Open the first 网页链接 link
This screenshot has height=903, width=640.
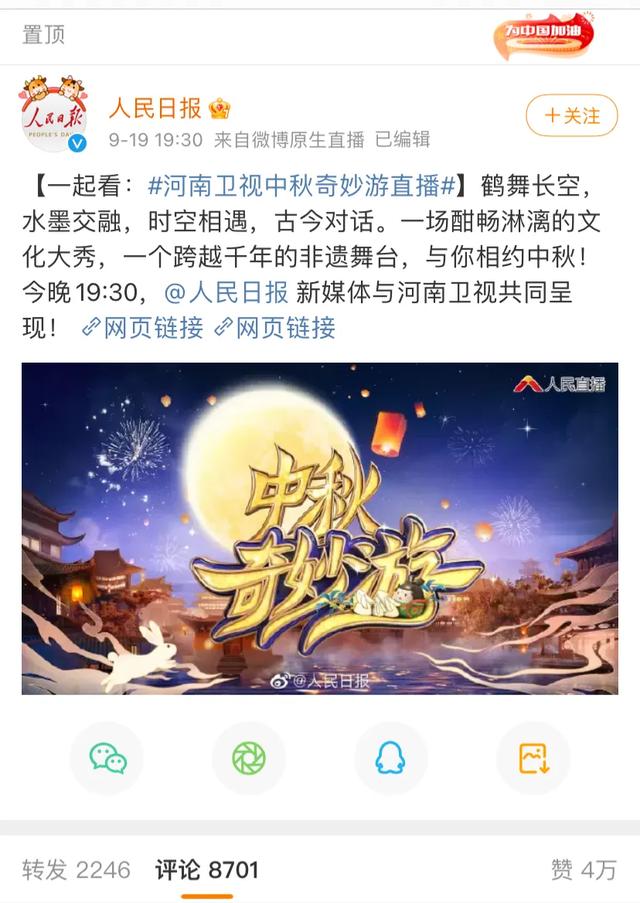(141, 327)
